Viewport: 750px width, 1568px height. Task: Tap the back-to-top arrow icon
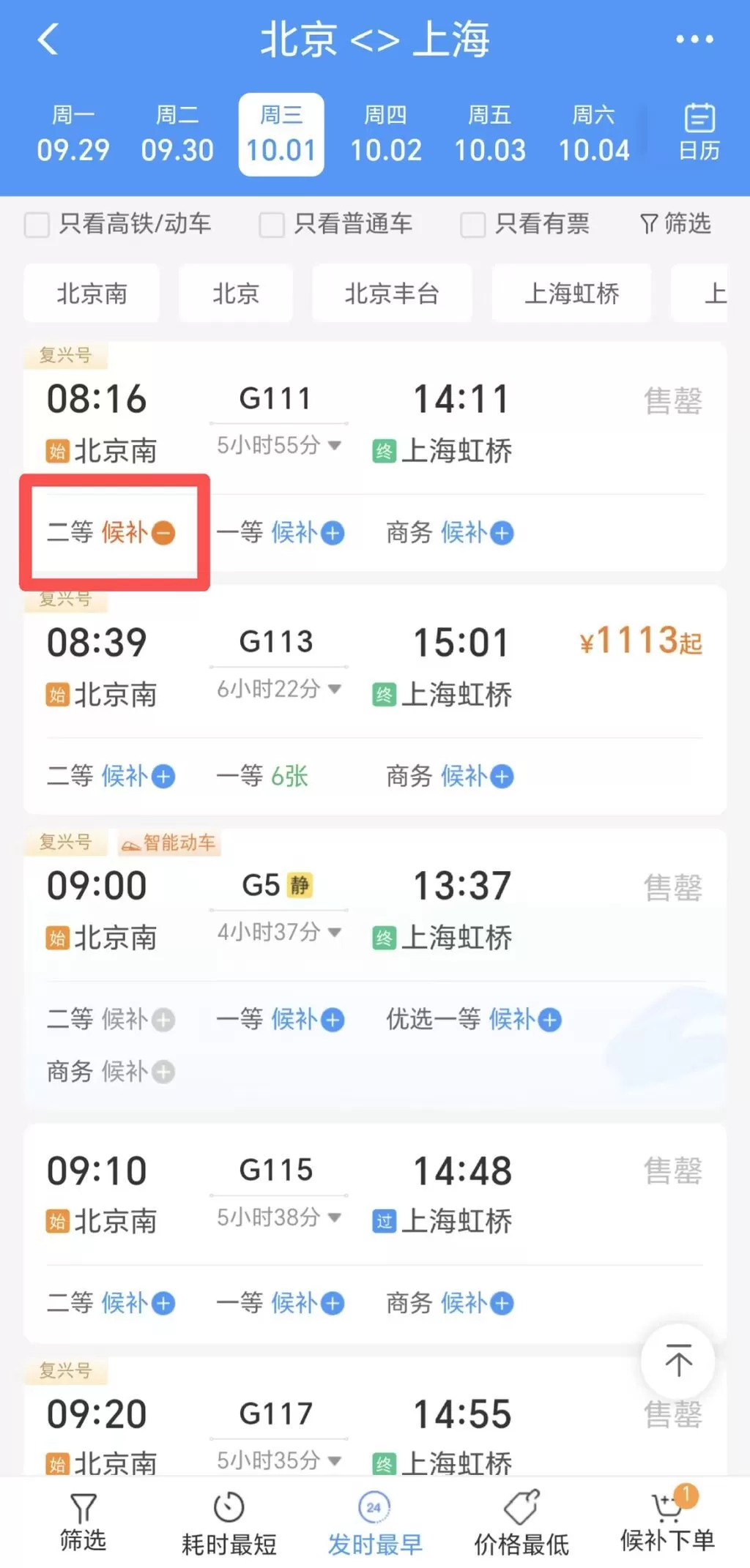(677, 1360)
